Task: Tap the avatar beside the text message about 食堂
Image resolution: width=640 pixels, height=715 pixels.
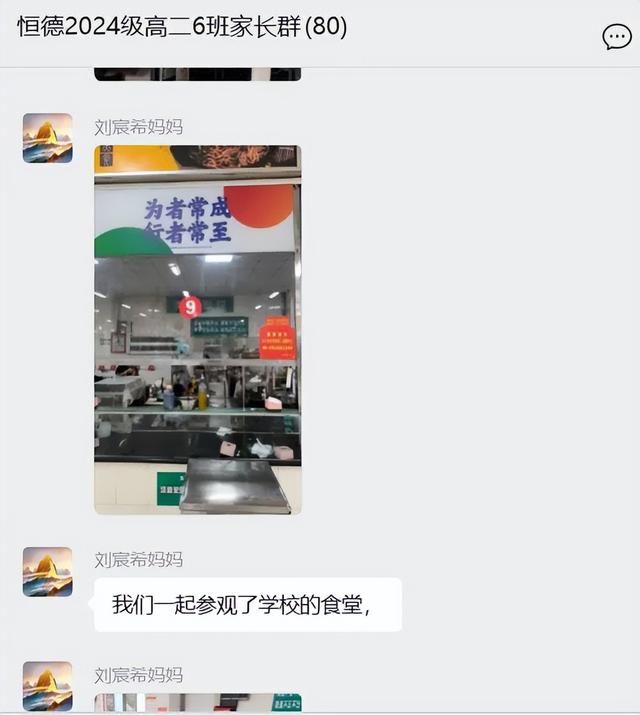Action: point(48,571)
